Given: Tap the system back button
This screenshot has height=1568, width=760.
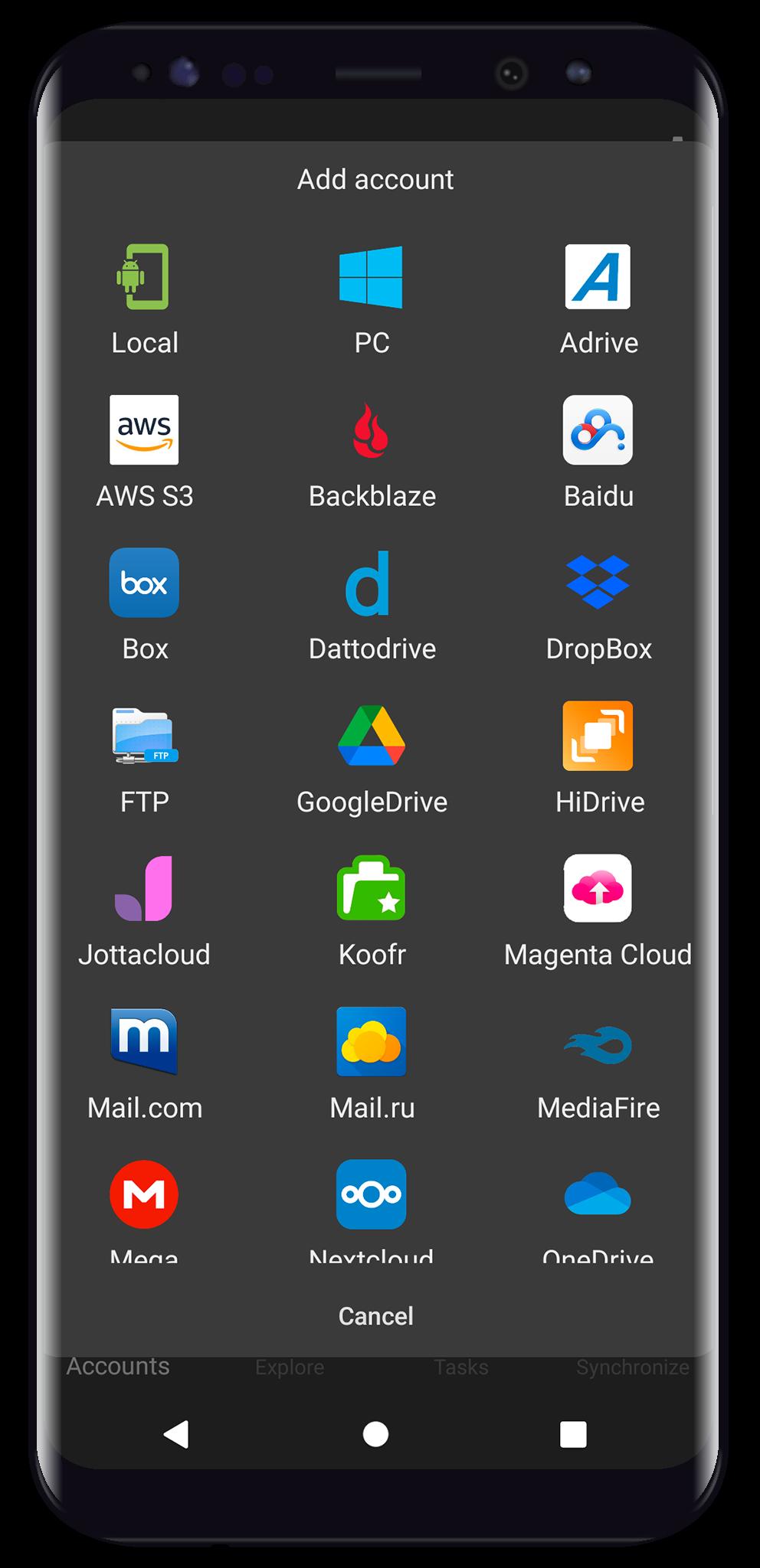Looking at the screenshot, I should pos(177,1434).
